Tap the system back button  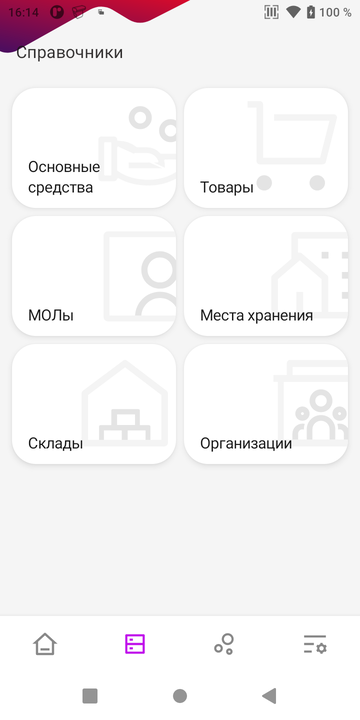[270, 696]
